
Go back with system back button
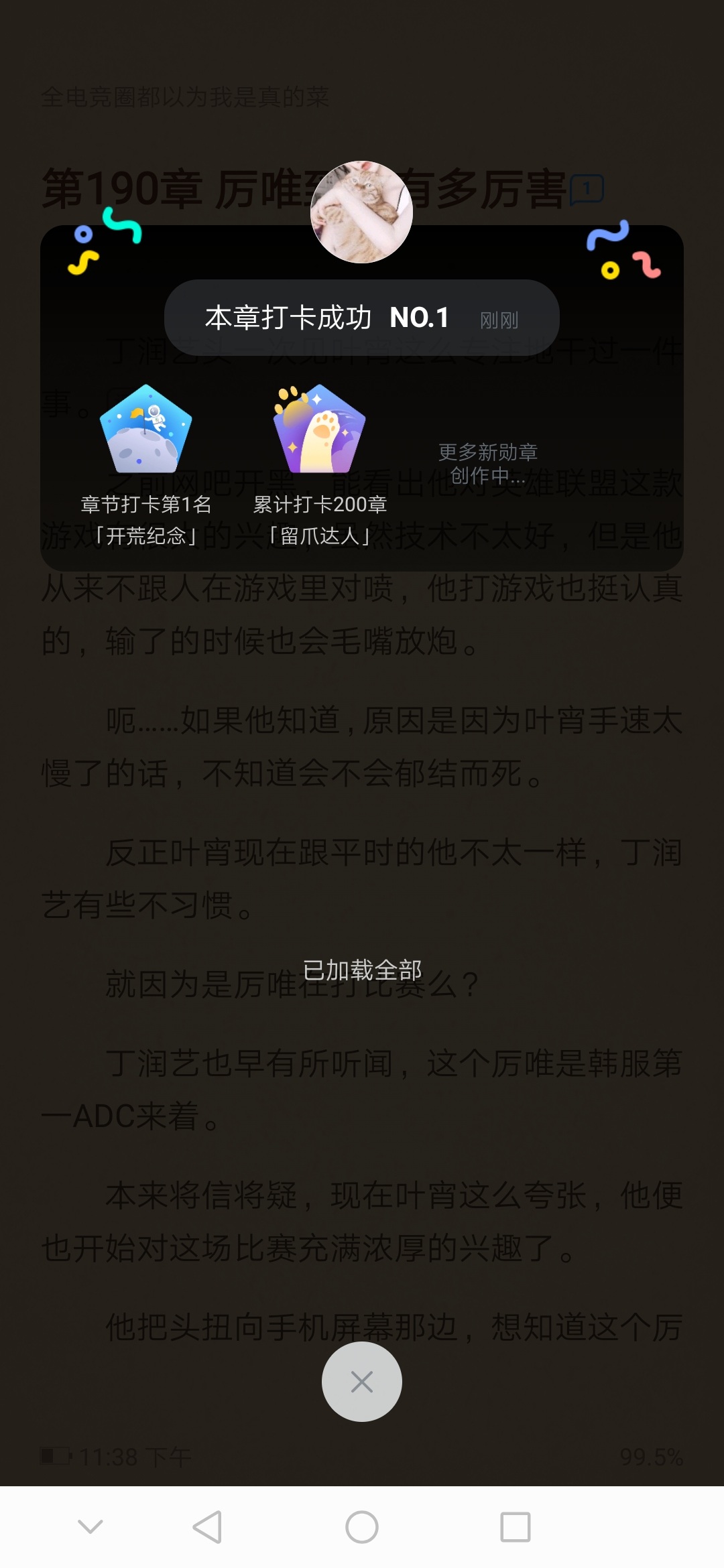(207, 1527)
